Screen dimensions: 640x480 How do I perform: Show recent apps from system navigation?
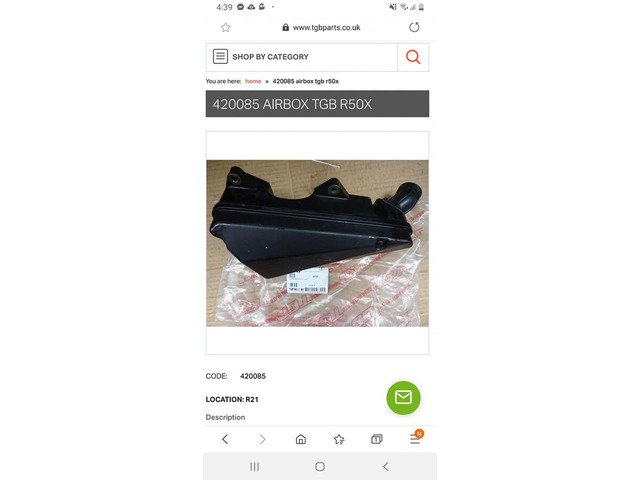tap(254, 466)
